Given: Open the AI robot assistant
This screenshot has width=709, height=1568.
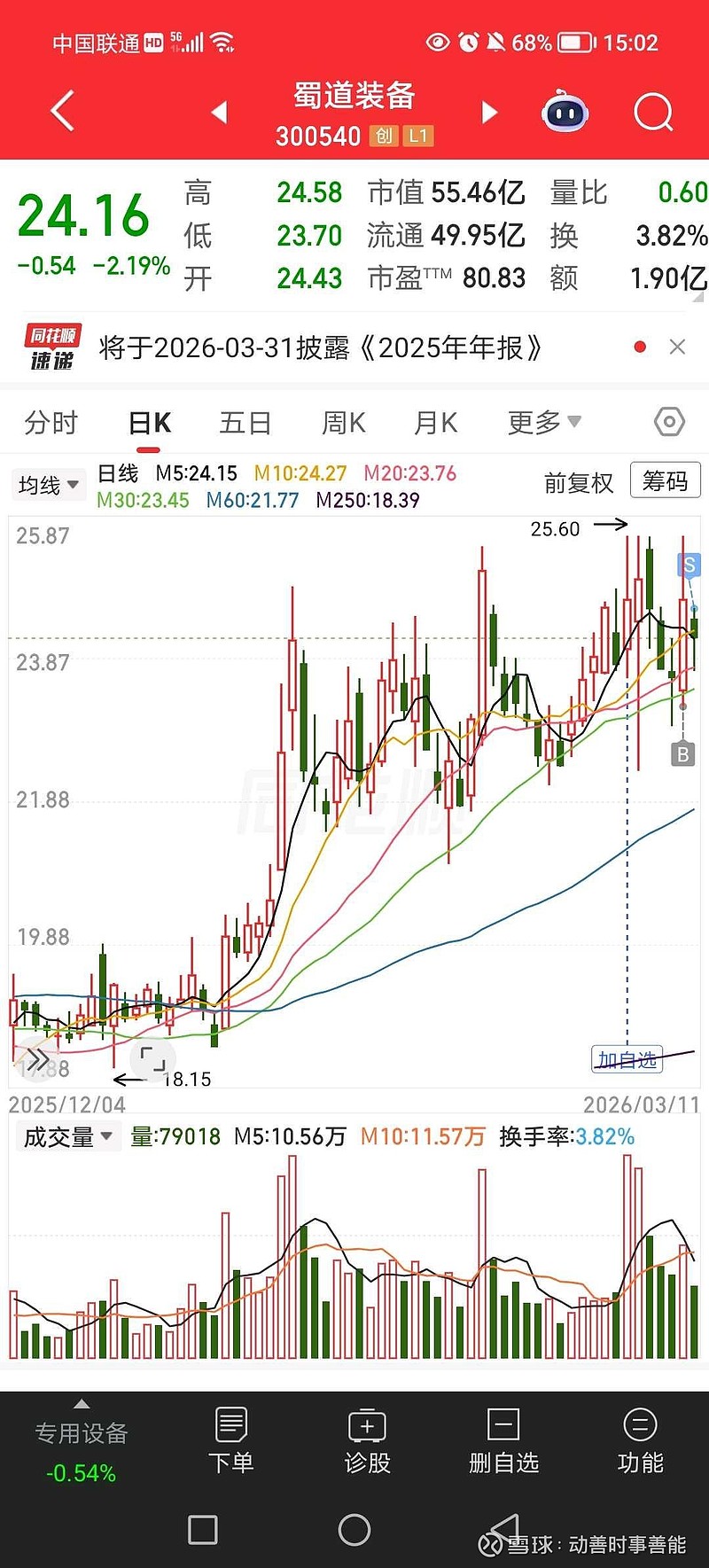Looking at the screenshot, I should [x=565, y=110].
